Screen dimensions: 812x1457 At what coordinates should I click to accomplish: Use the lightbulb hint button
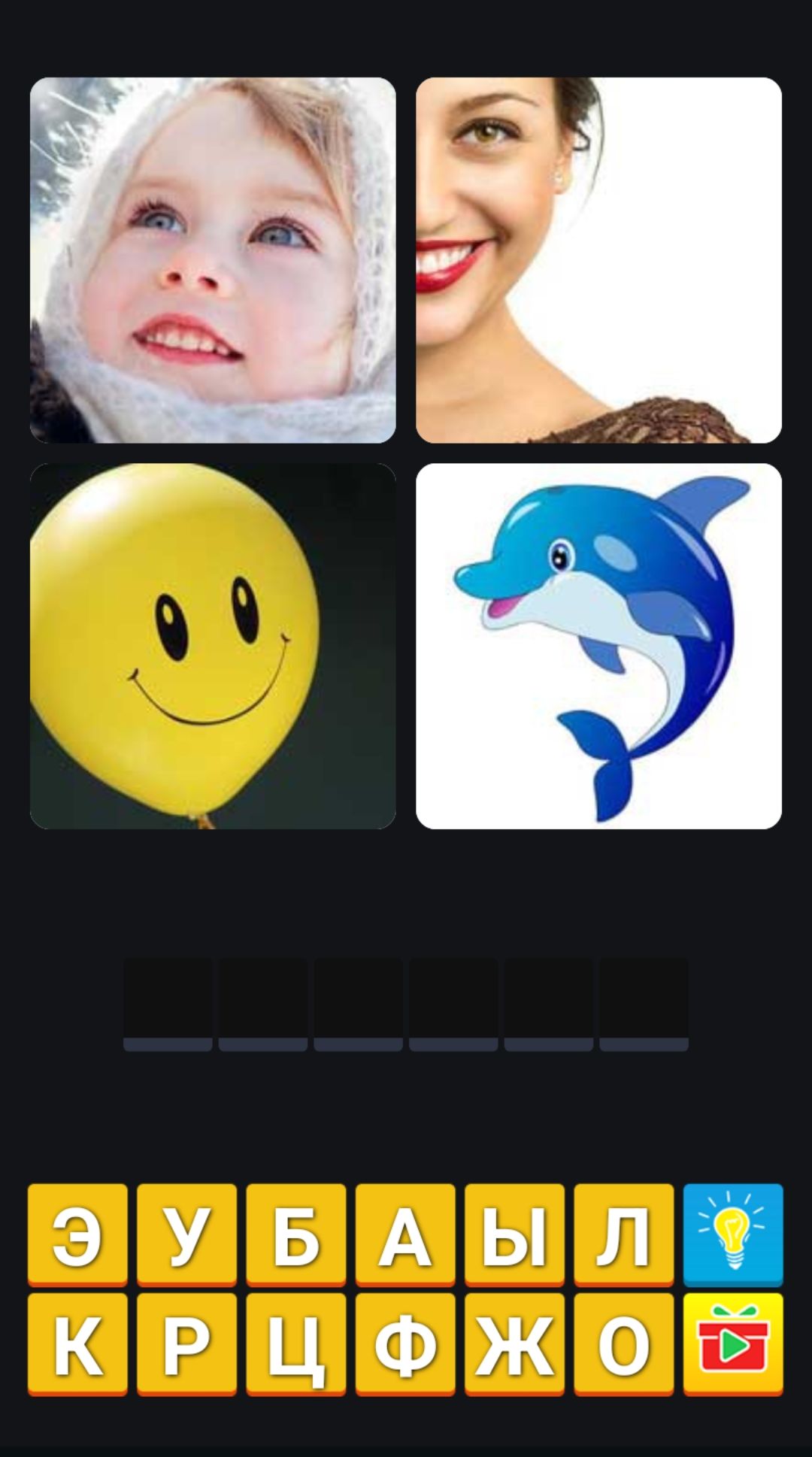coord(733,1234)
